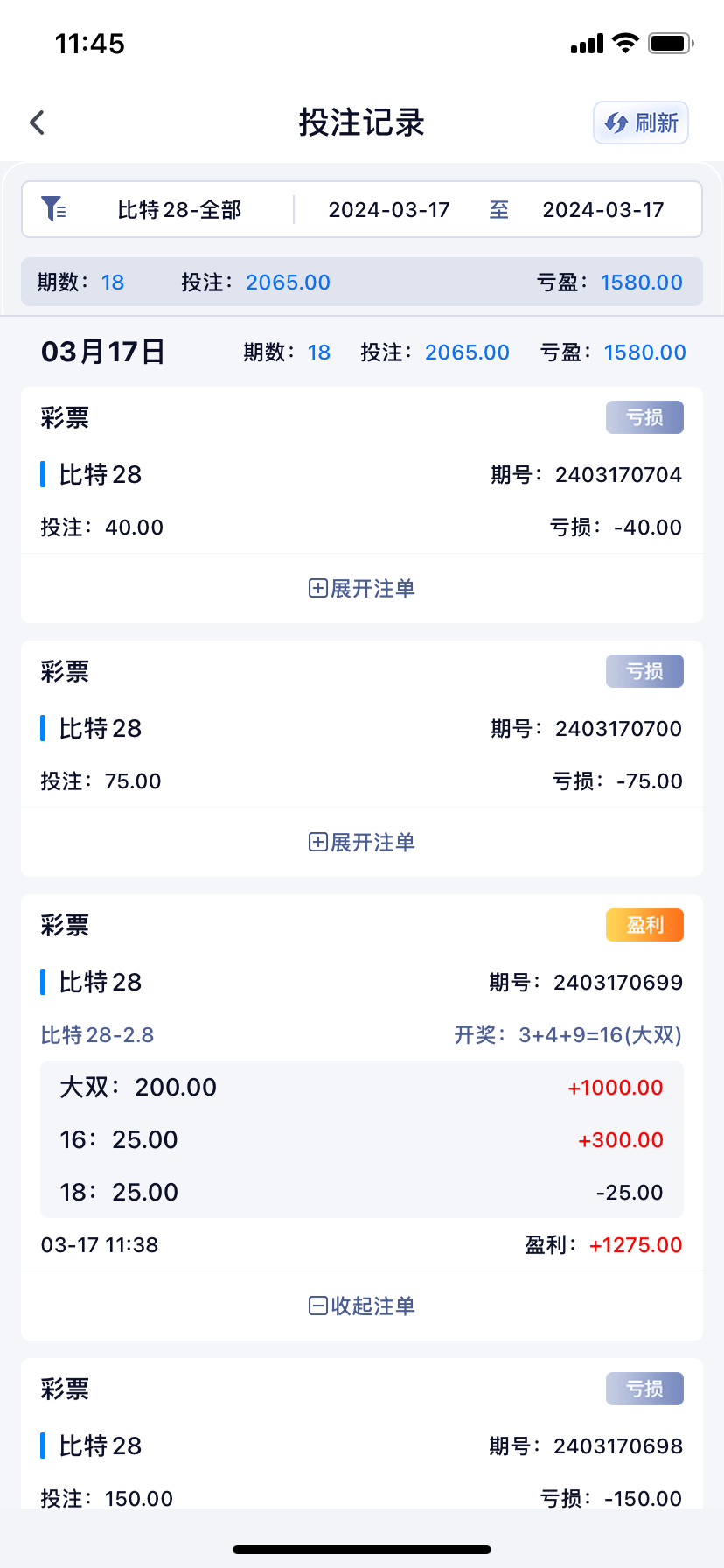
Task: Tap the 刷新 refresh button
Action: (641, 122)
